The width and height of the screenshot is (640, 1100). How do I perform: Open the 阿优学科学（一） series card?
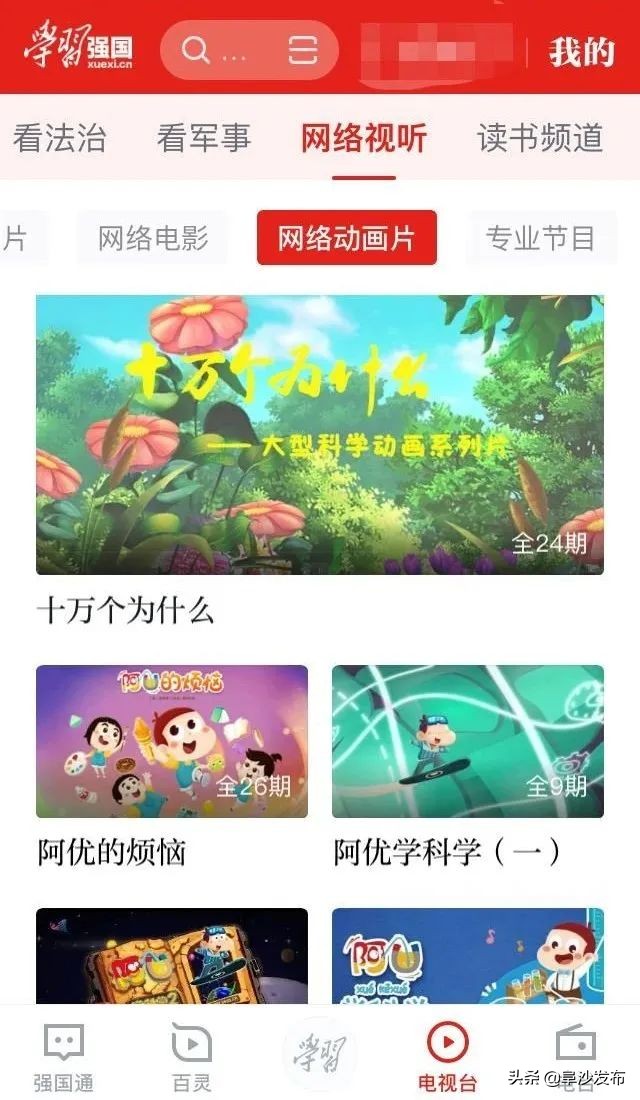468,741
